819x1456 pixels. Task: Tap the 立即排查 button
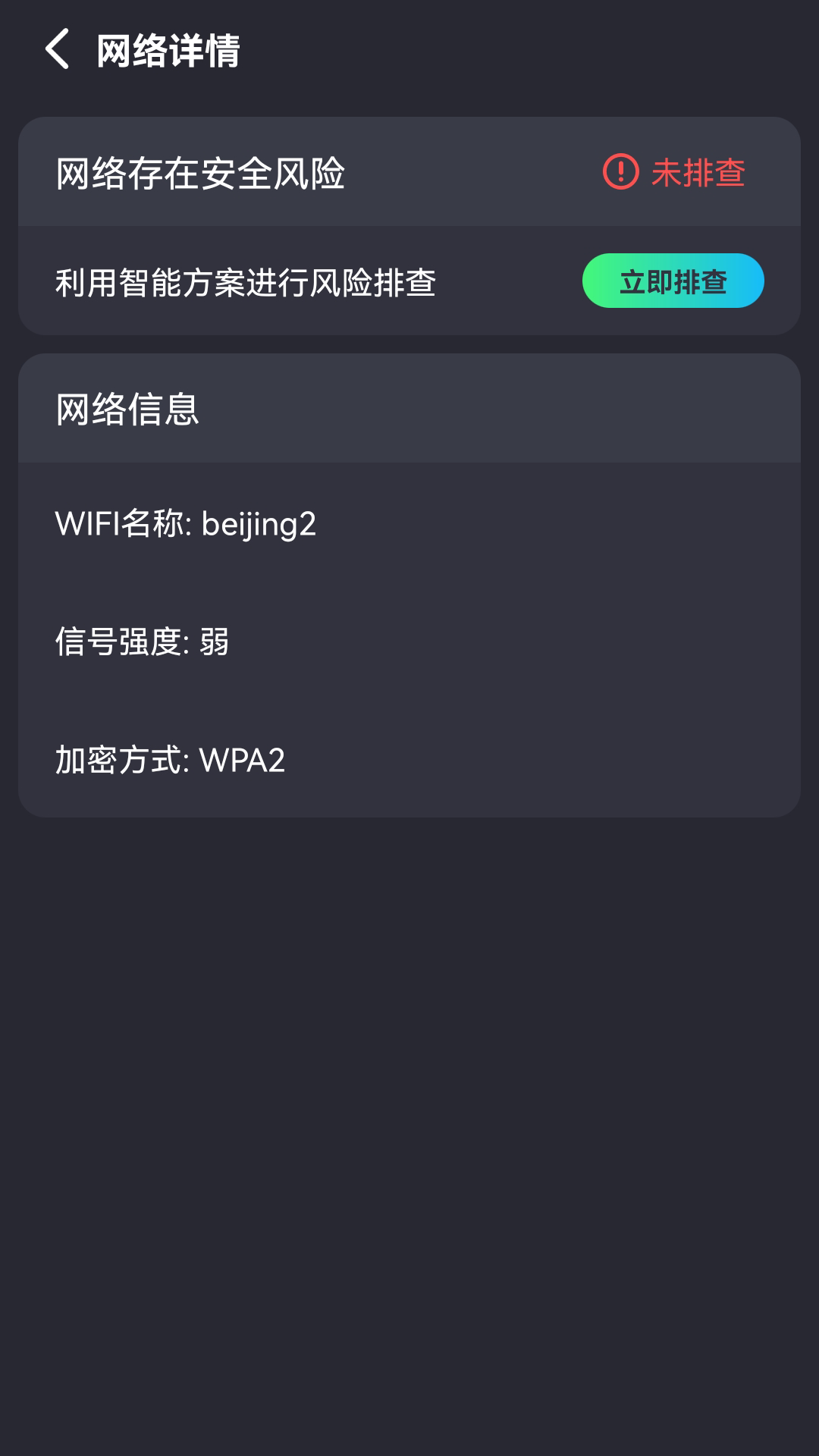673,281
